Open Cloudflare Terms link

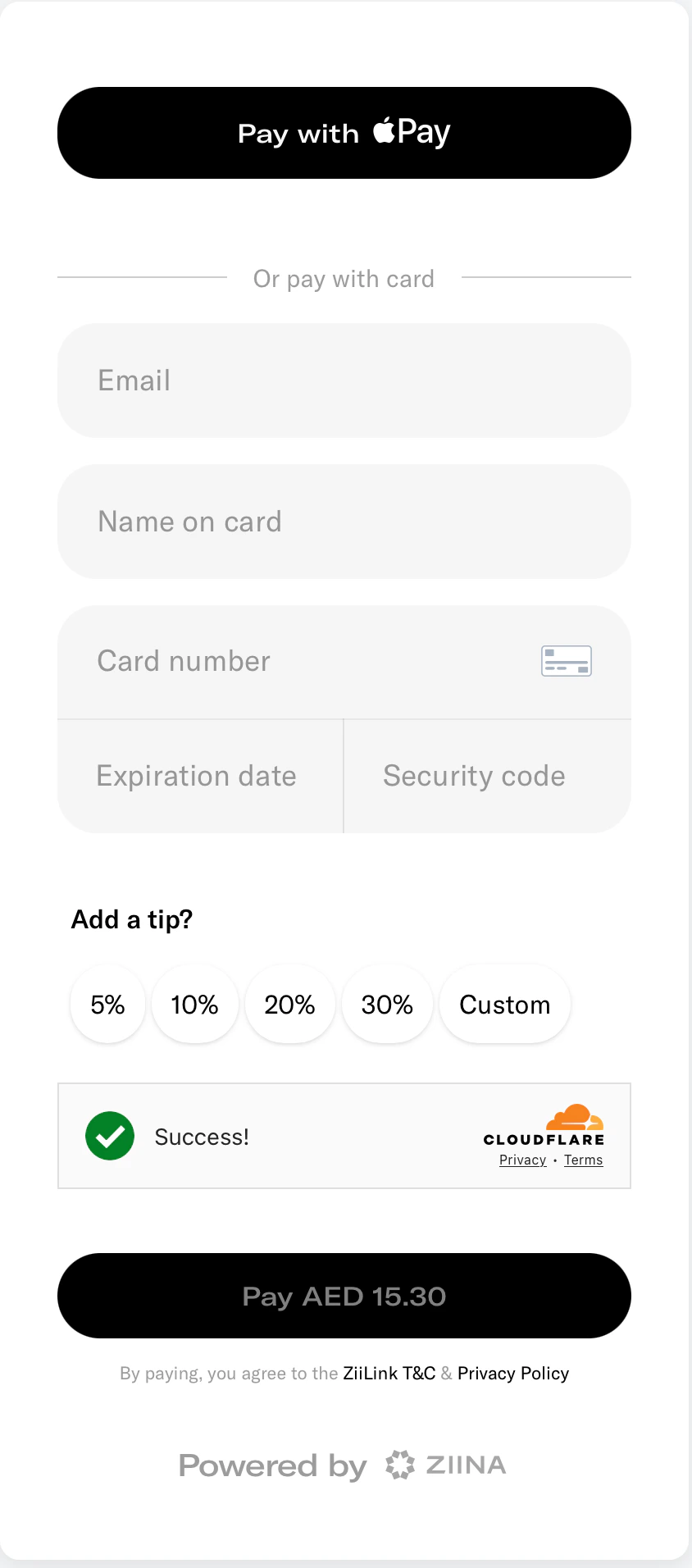click(x=583, y=1160)
